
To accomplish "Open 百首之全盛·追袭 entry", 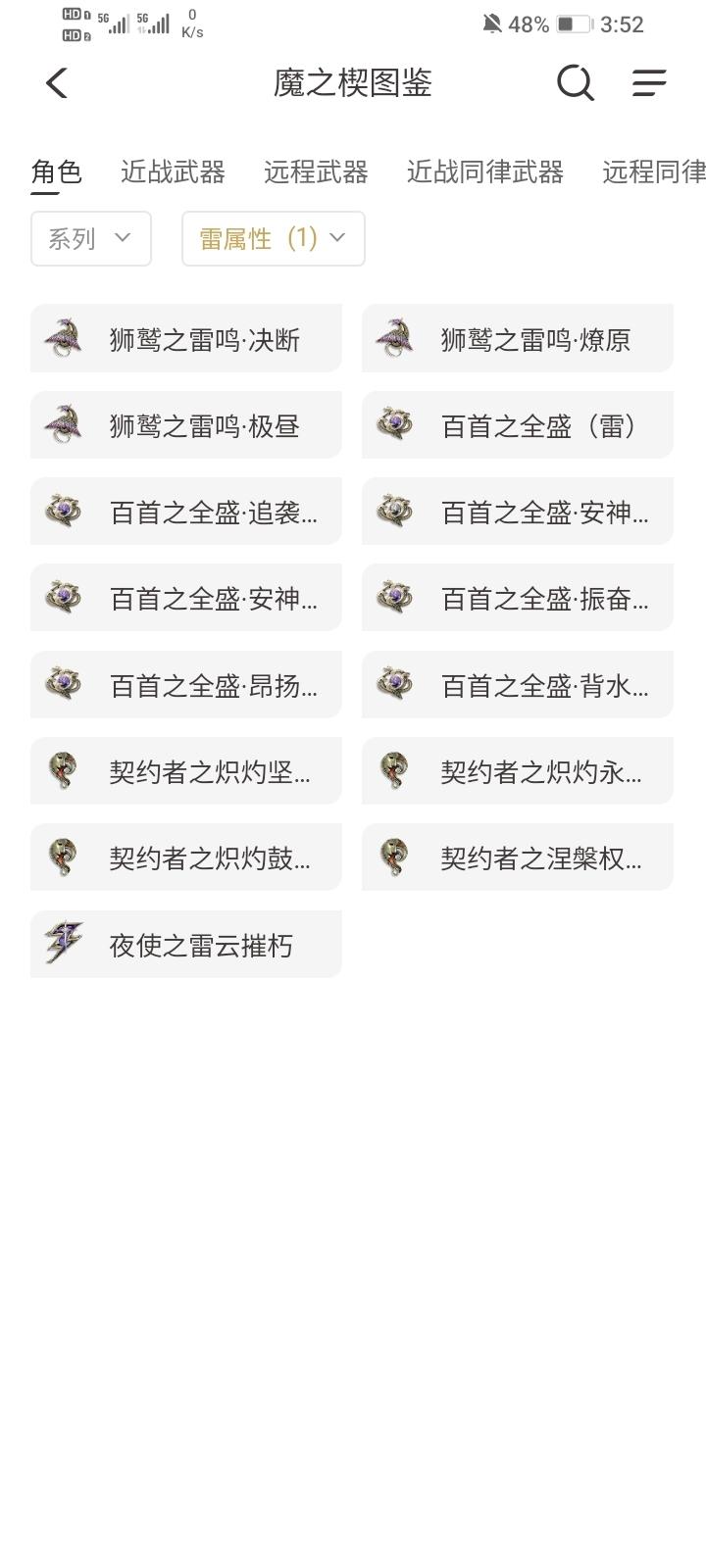I will (186, 512).
